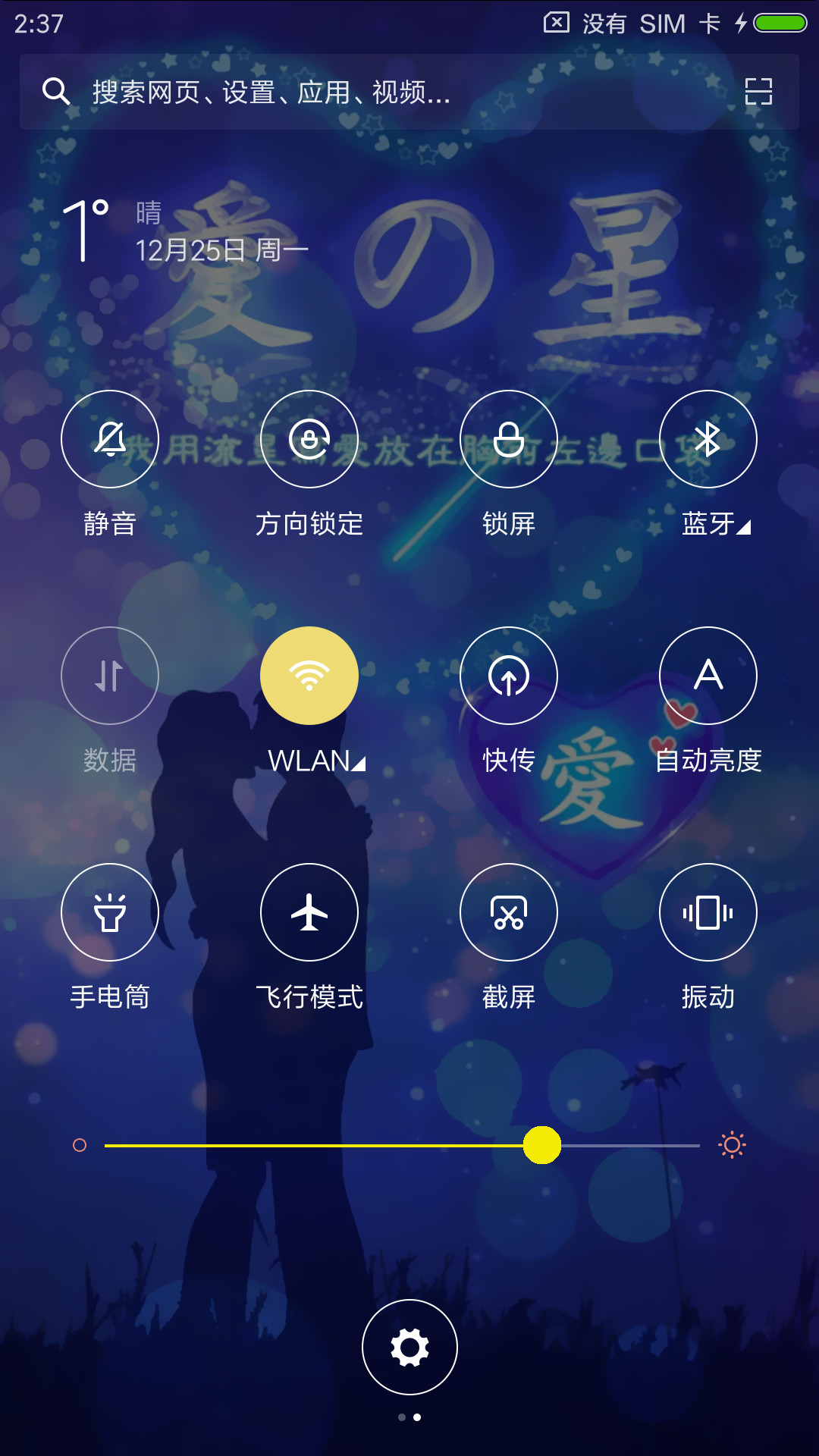Turn off WLAN
819x1456 pixels.
(x=309, y=676)
